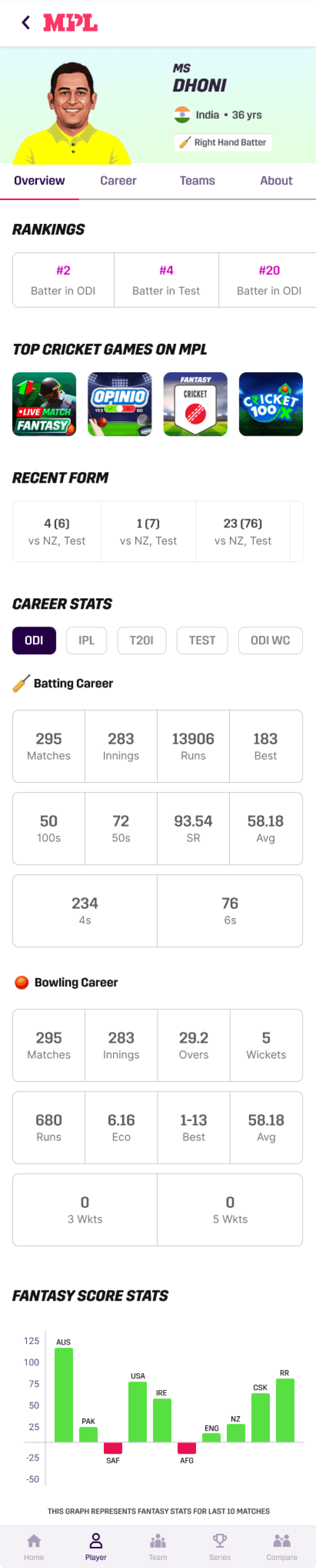Open the Cricket 100X game
Image resolution: width=316 pixels, height=1568 pixels.
pos(271,404)
